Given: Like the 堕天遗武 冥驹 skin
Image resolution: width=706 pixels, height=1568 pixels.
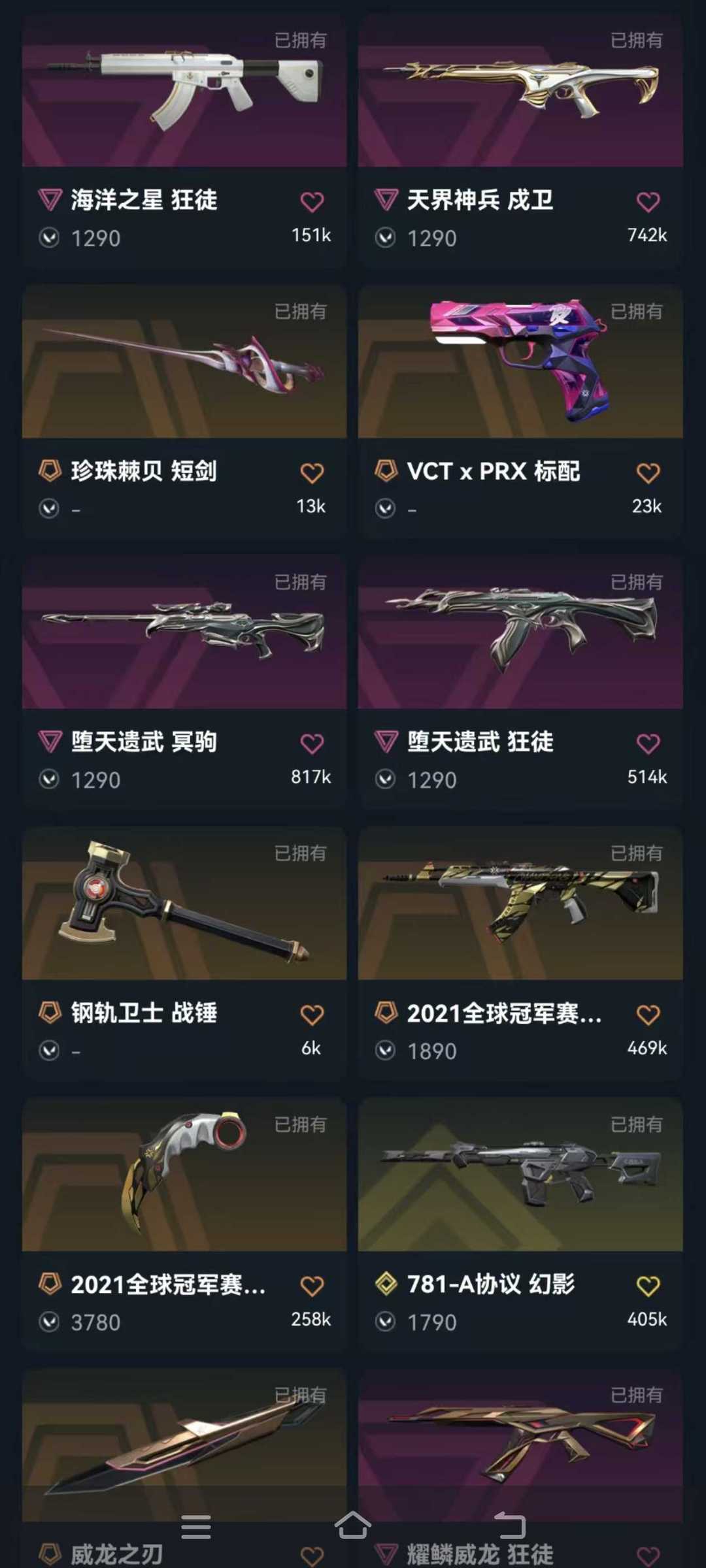Looking at the screenshot, I should 312,743.
